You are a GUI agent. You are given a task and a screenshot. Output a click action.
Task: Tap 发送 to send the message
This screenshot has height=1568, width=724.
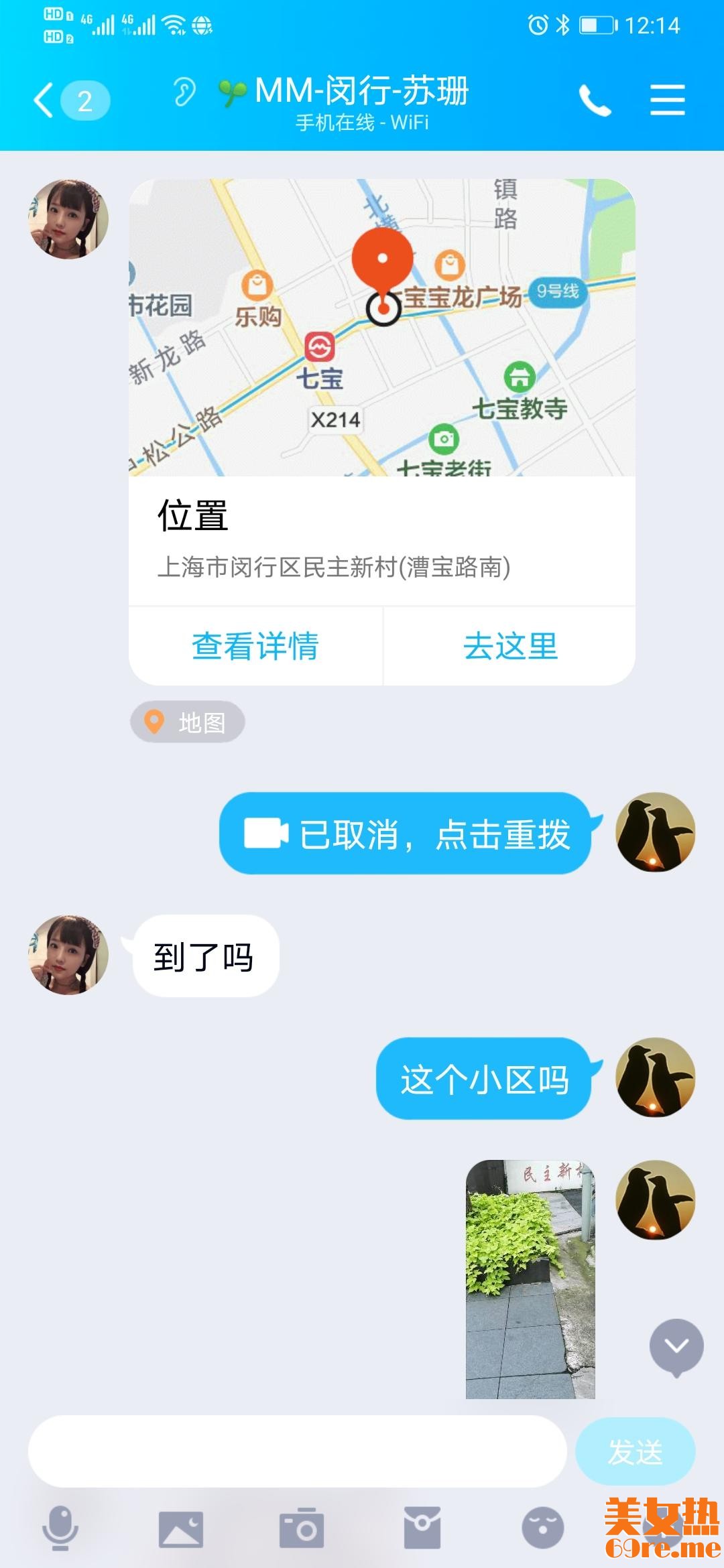(x=635, y=1451)
